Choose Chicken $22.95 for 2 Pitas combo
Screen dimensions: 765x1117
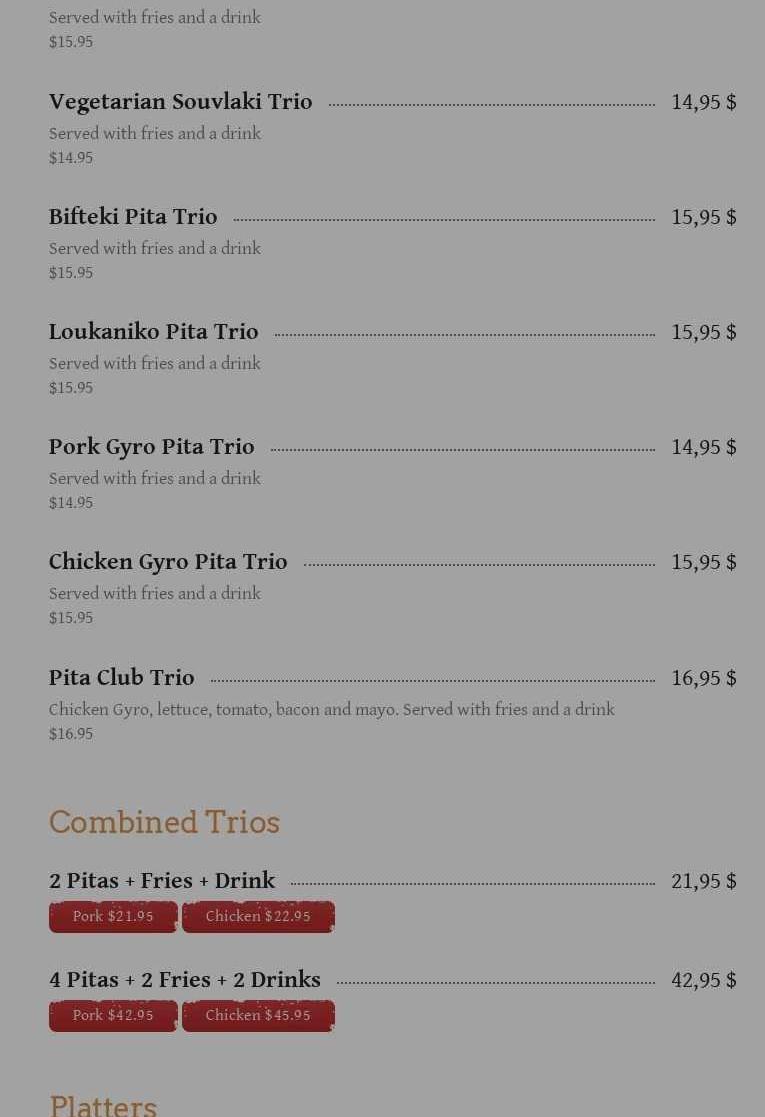pos(258,916)
